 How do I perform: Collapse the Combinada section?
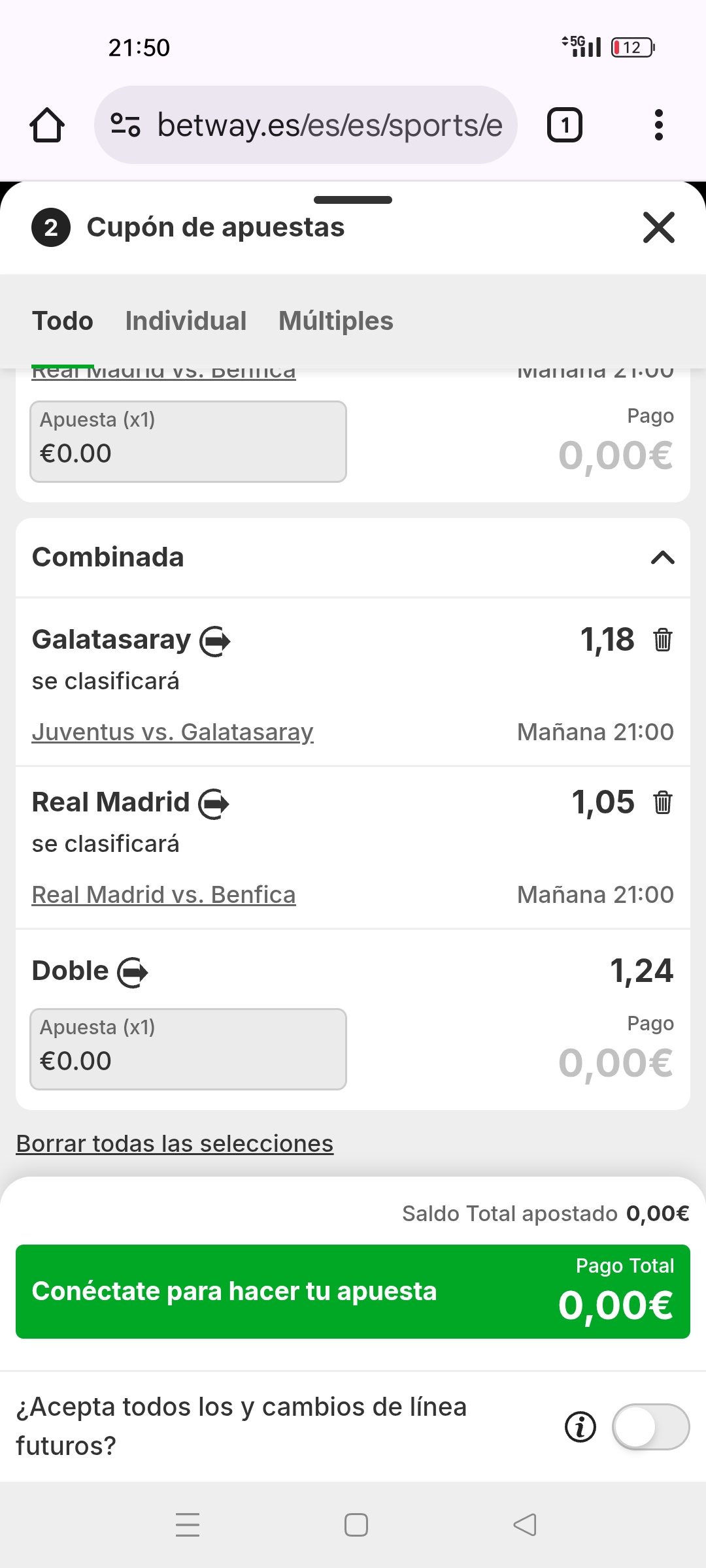[x=662, y=557]
